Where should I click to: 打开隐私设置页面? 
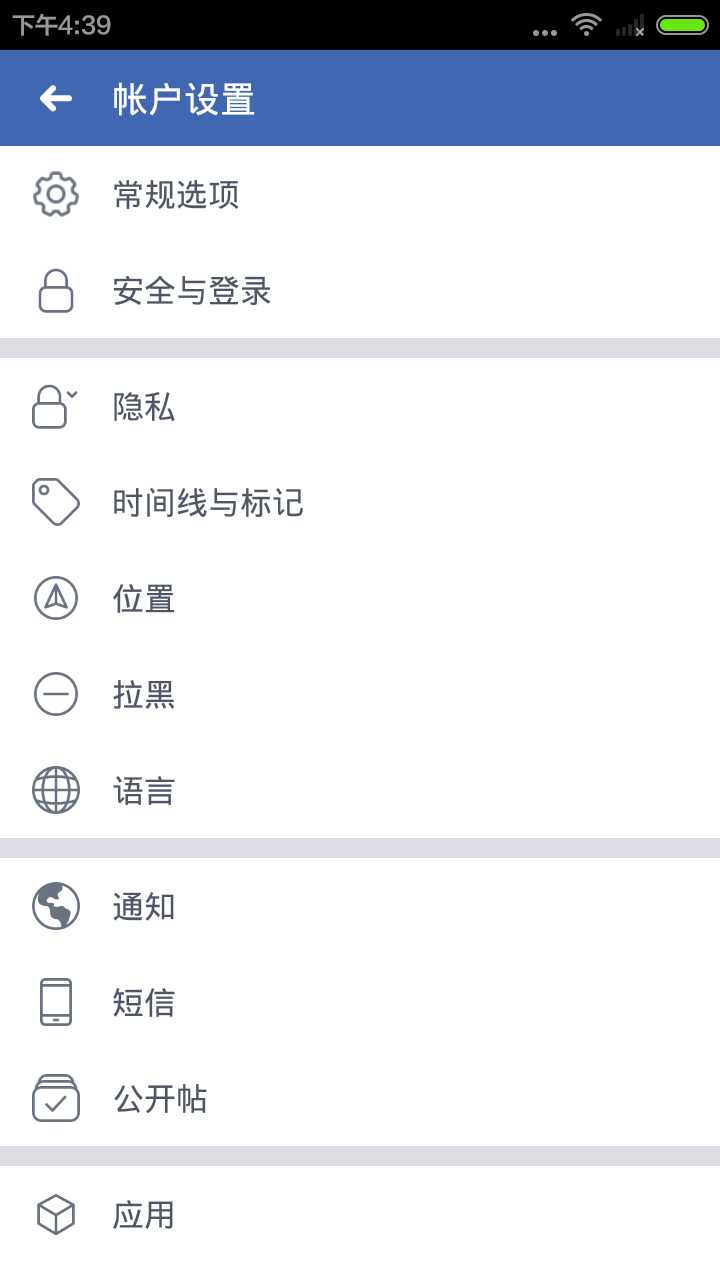click(x=300, y=406)
